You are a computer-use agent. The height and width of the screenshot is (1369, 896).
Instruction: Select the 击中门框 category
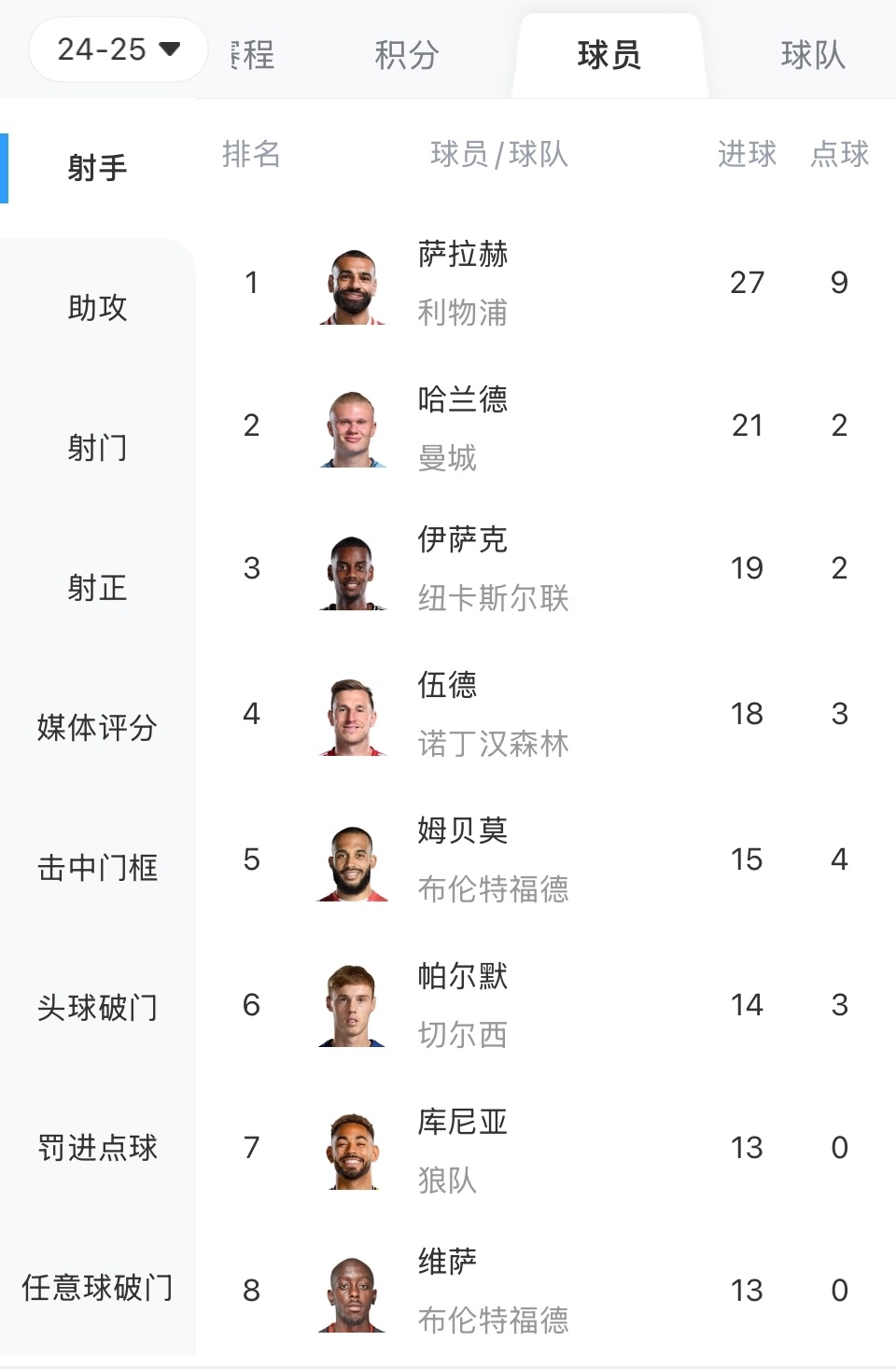point(98,868)
